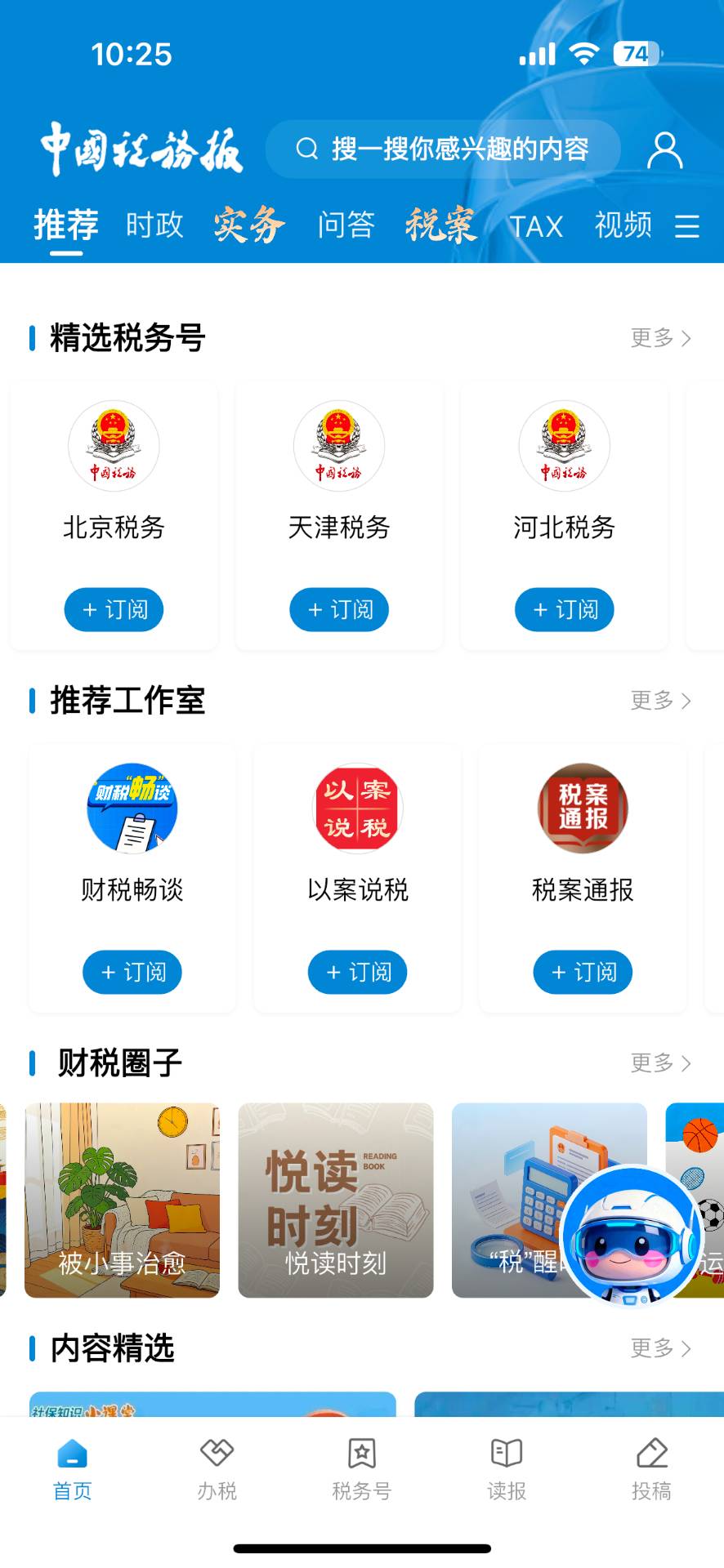Viewport: 724px width, 1568px height.
Task: Toggle 订阅 for 河北税务
Action: tap(564, 610)
